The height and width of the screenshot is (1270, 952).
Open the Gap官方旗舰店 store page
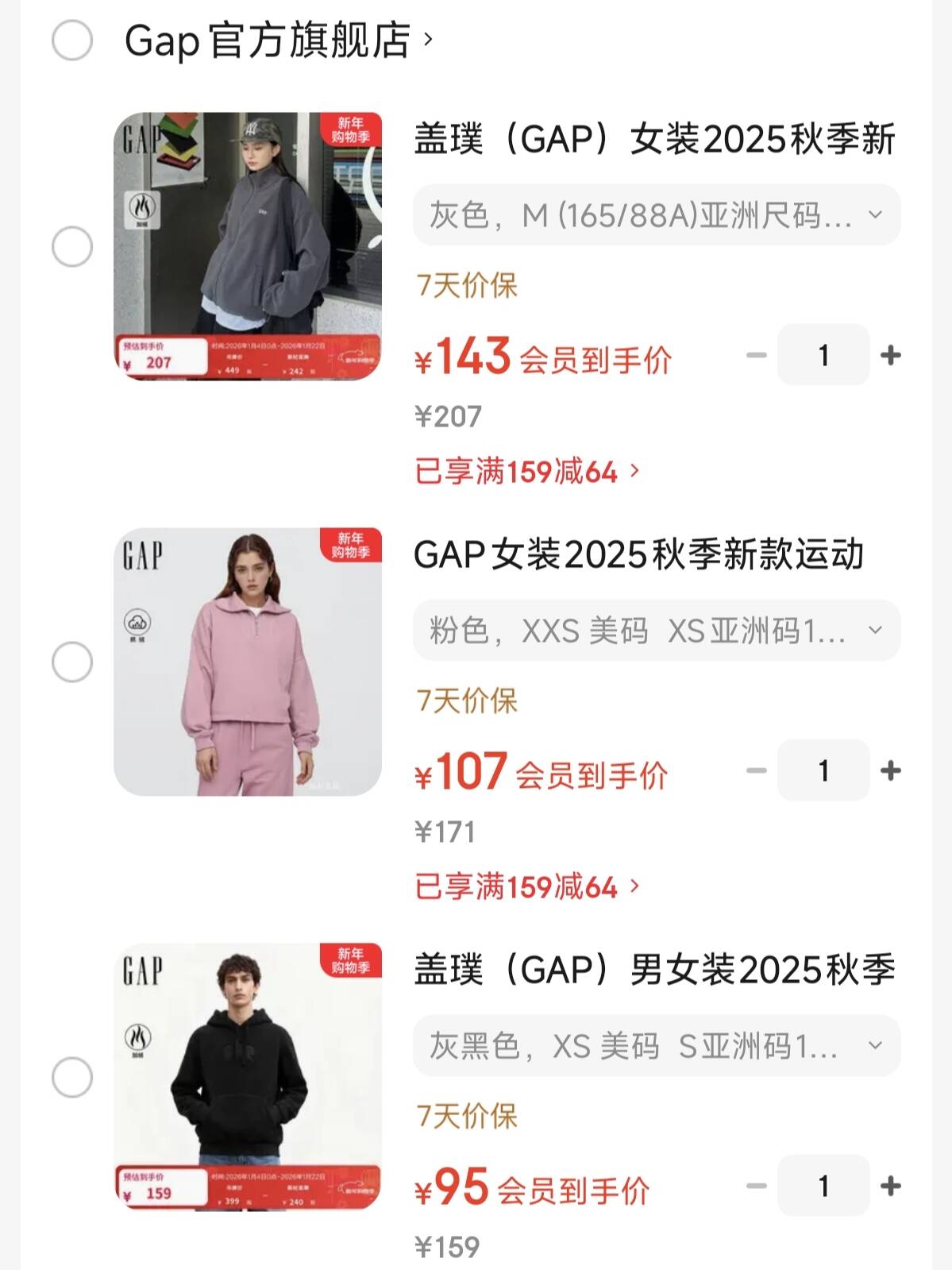278,41
